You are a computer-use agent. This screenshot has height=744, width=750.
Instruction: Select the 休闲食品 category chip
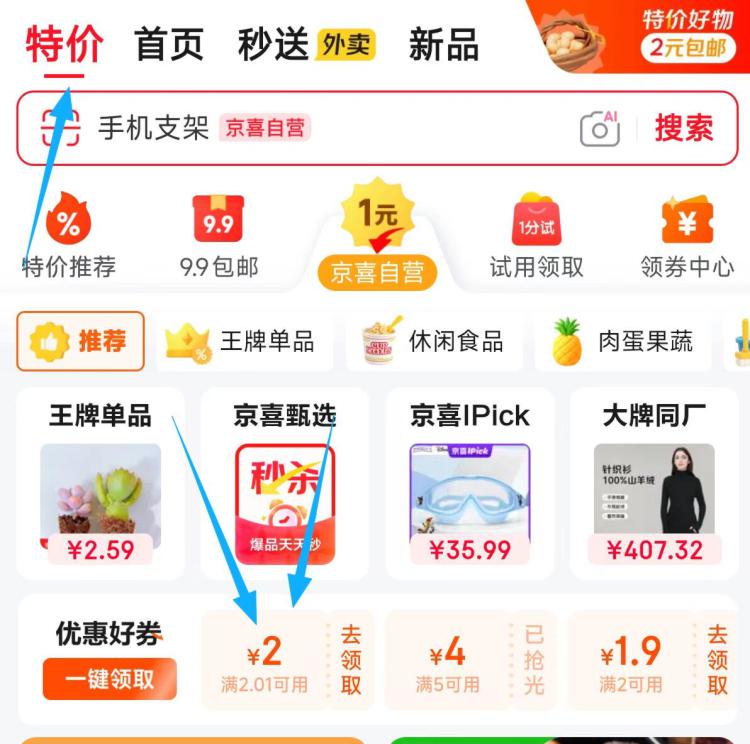point(433,342)
